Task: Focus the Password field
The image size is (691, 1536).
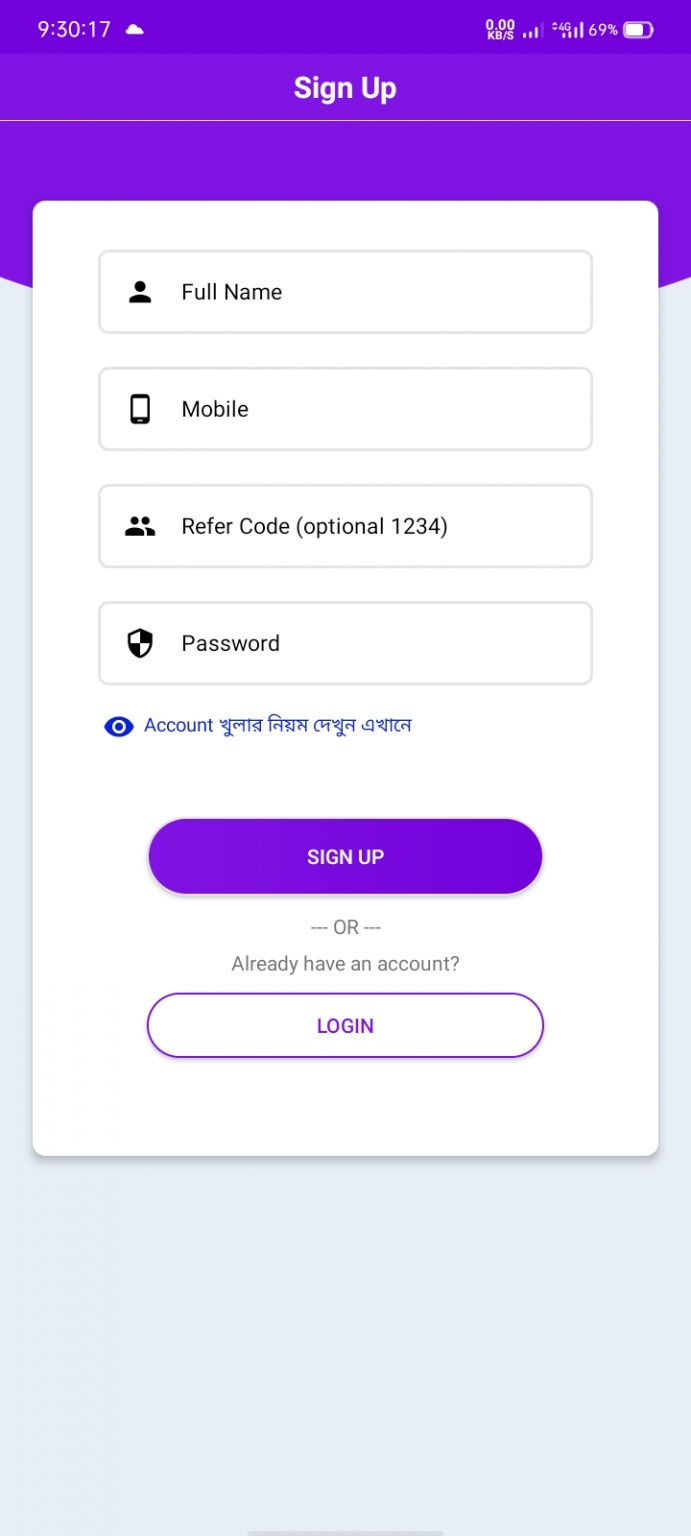Action: 345,643
